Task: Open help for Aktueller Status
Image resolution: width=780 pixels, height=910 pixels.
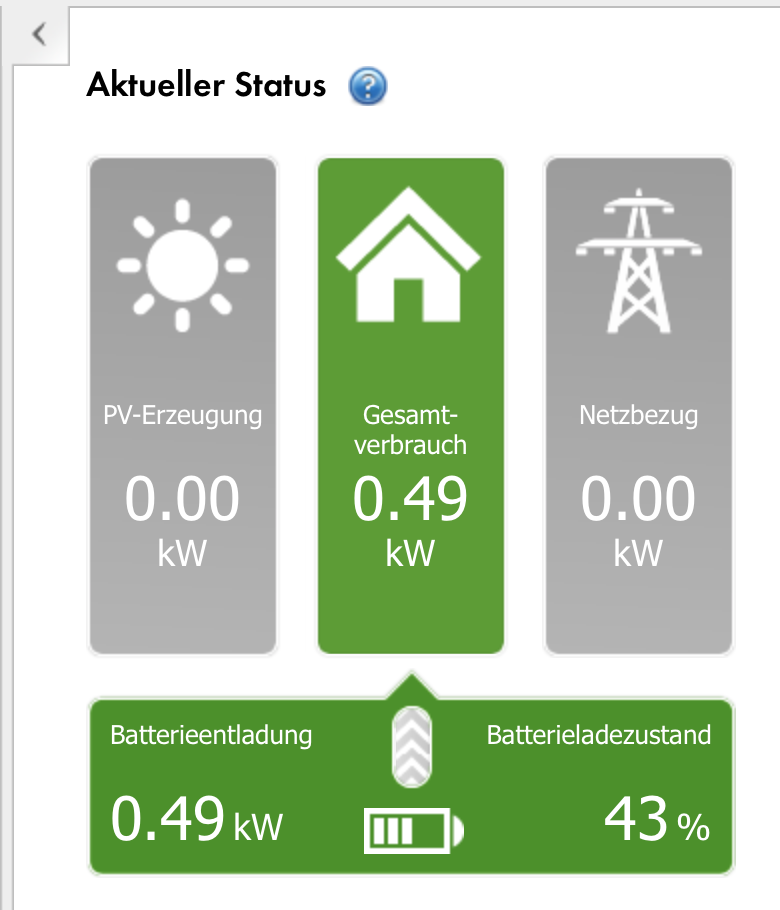Action: pos(367,87)
